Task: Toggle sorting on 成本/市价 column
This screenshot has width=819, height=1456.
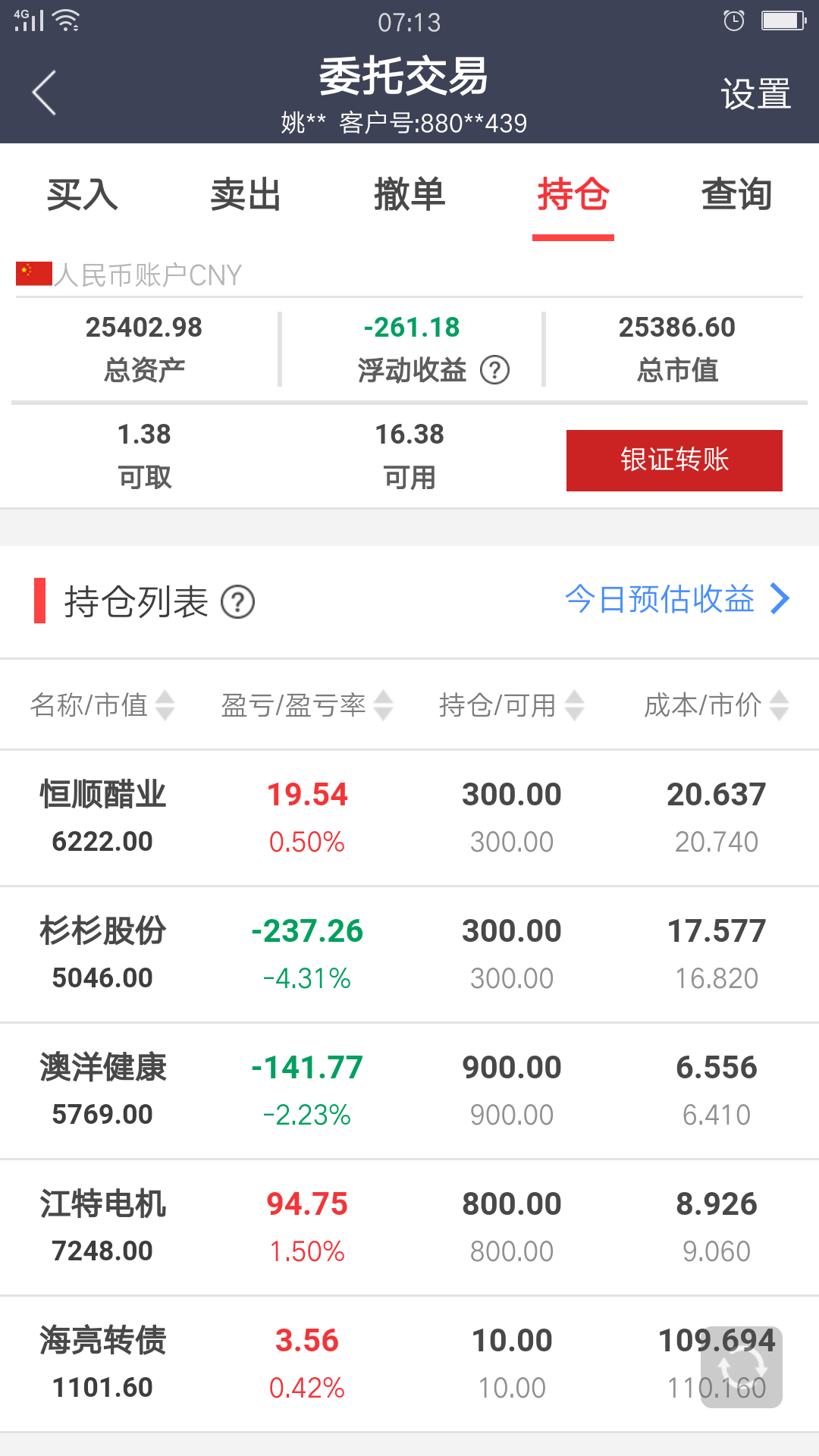Action: click(777, 704)
